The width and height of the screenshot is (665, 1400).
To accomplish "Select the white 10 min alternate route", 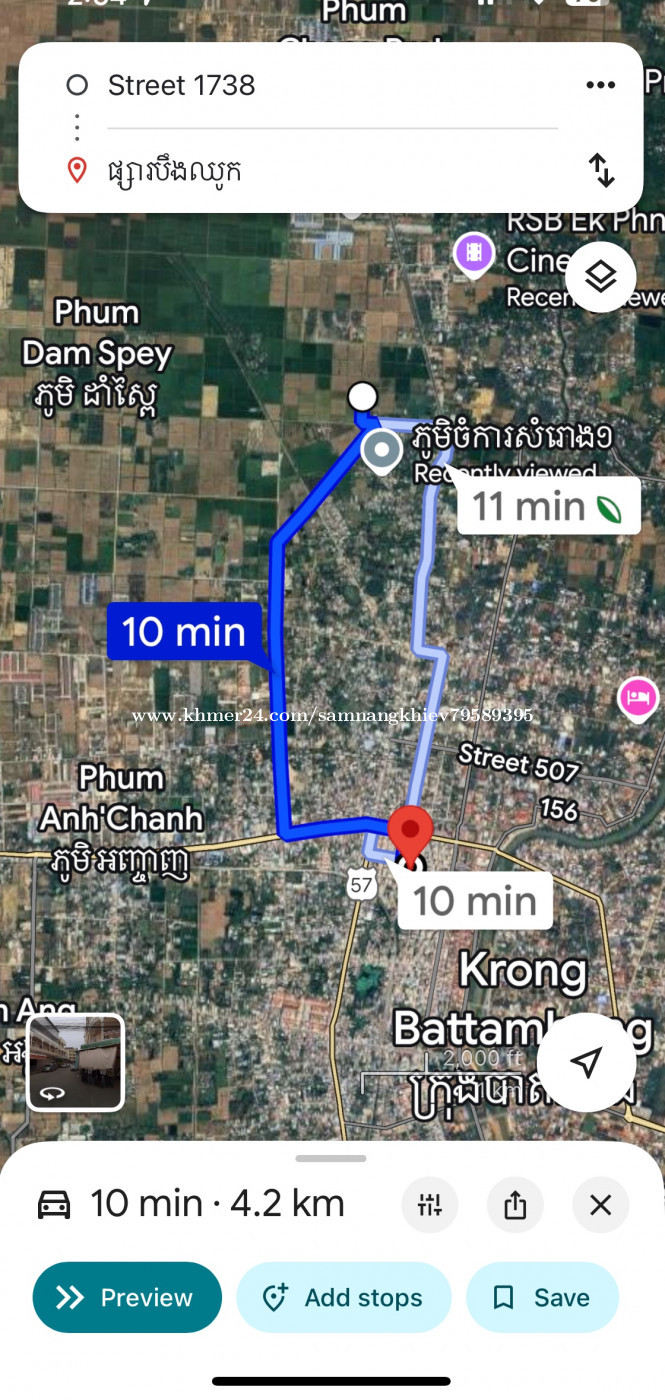I will 475,901.
